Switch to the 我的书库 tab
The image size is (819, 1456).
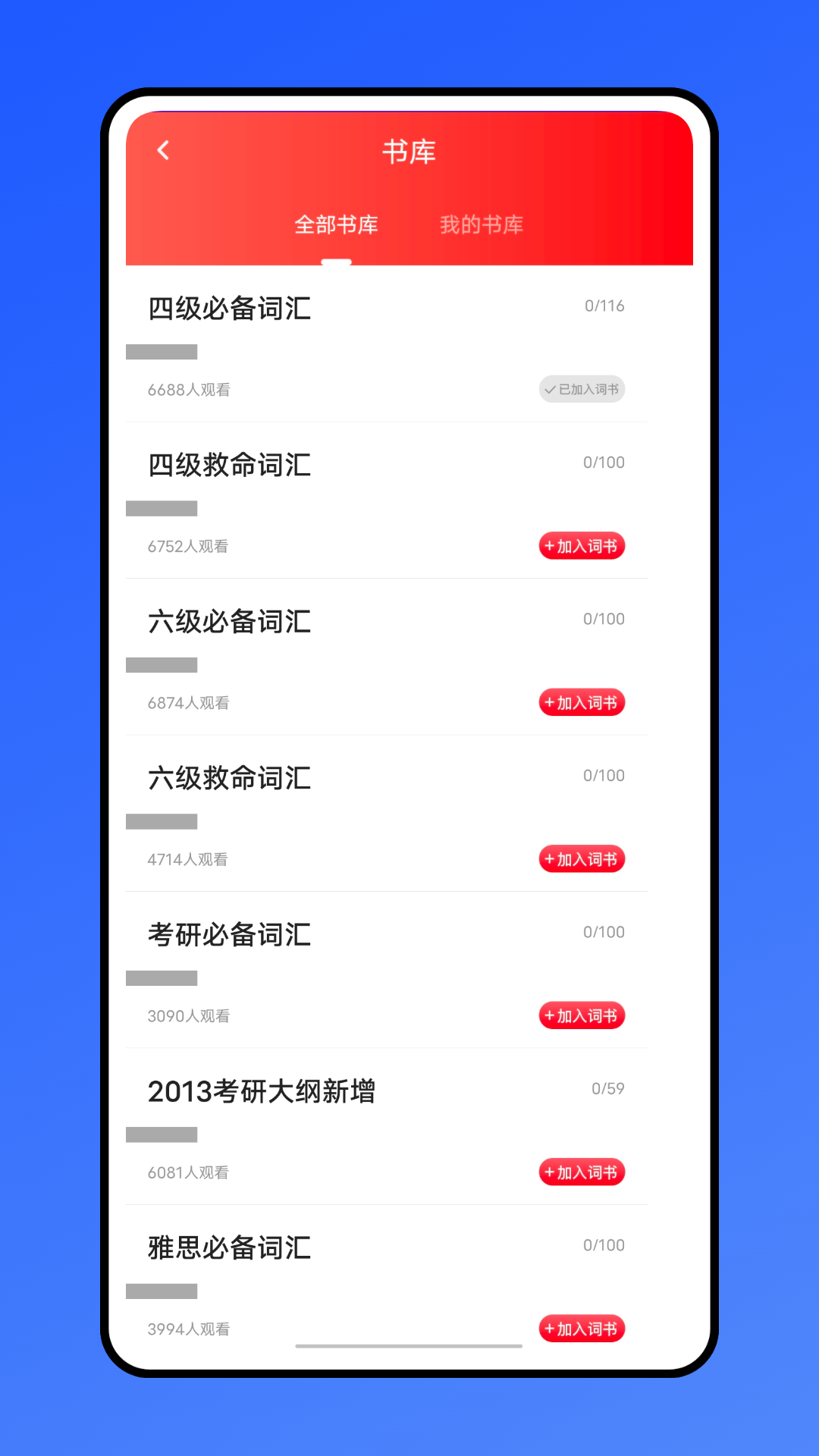coord(482,224)
